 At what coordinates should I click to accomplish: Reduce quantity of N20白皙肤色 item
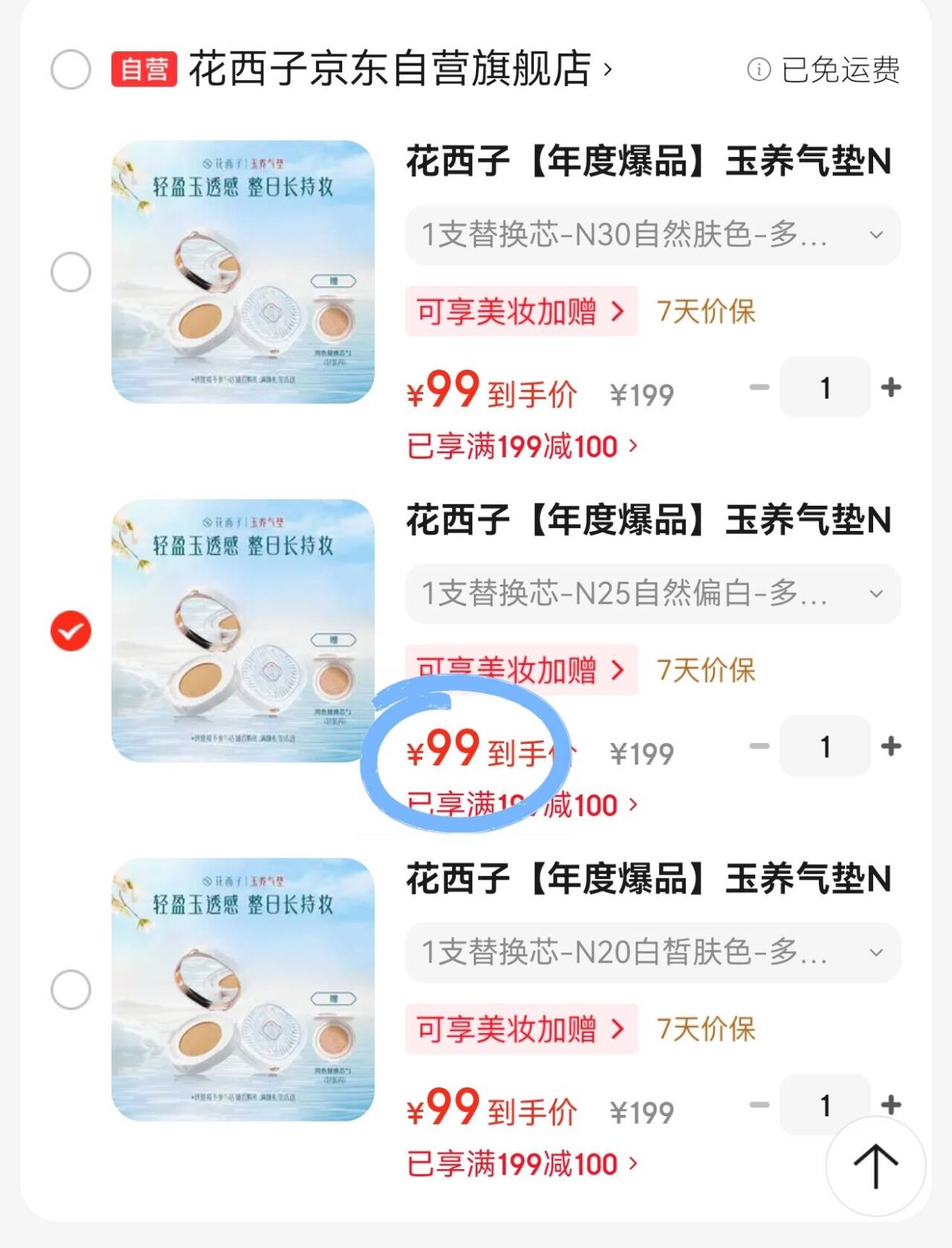pyautogui.click(x=759, y=1105)
